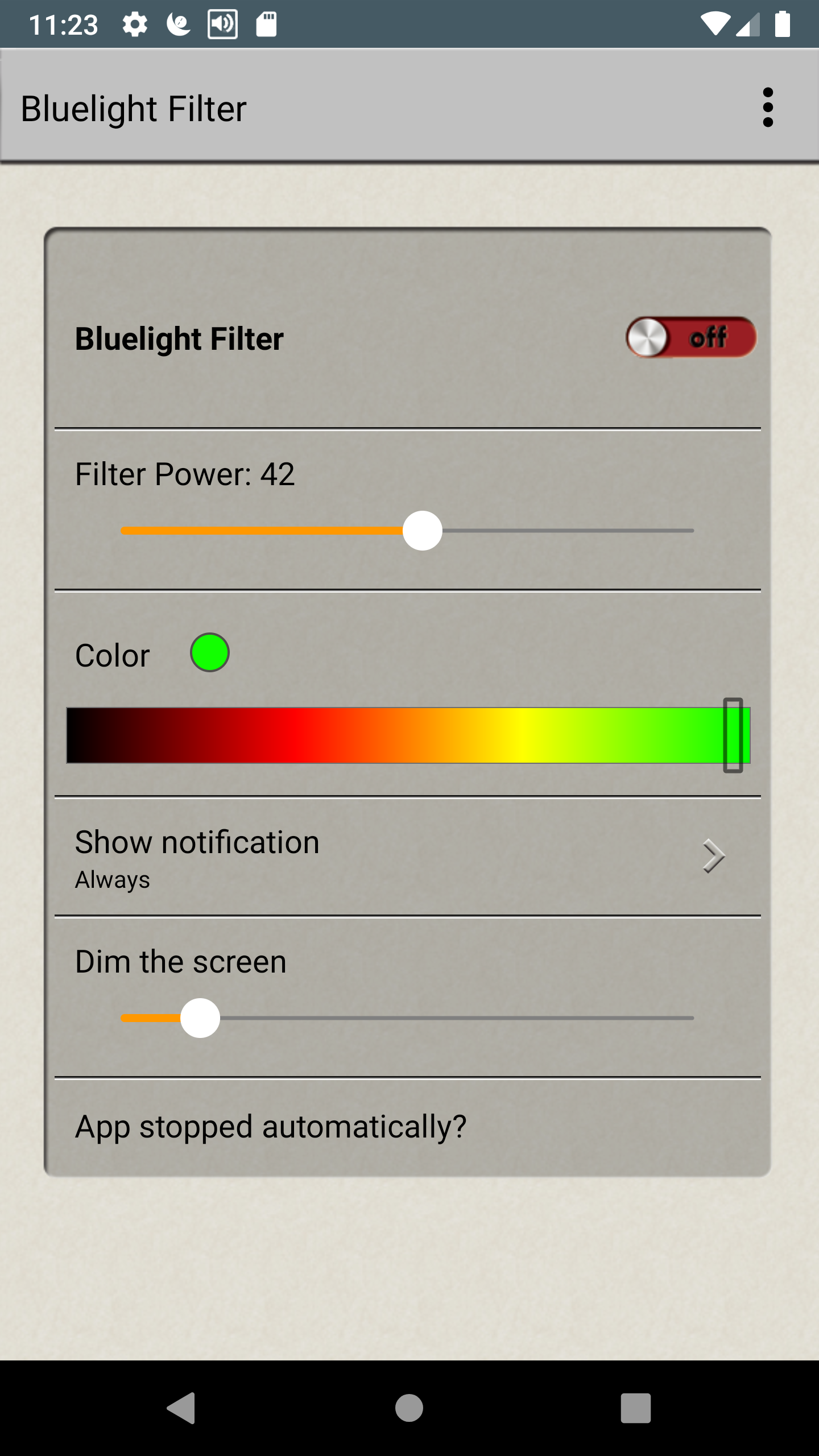Viewport: 819px width, 1456px height.
Task: Tap the green Color circle
Action: click(x=209, y=653)
